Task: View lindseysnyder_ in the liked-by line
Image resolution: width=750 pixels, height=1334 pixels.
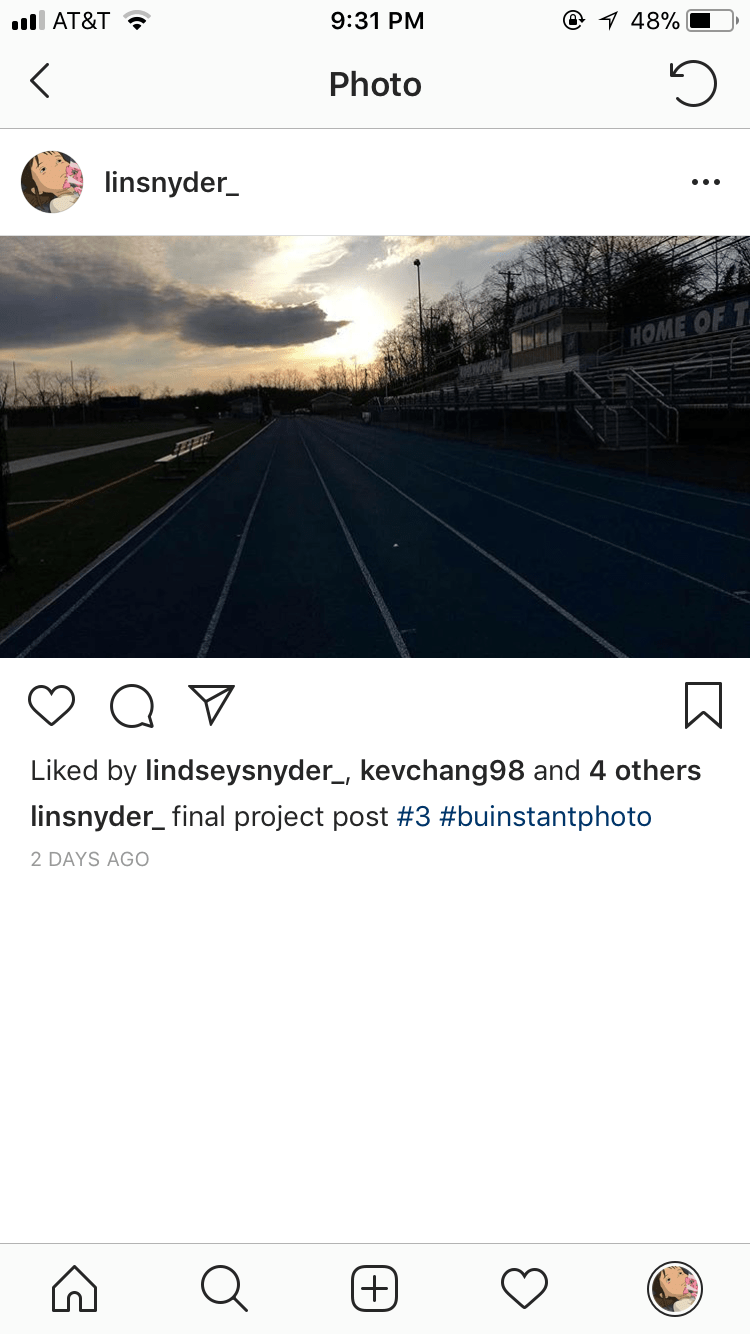Action: (x=245, y=771)
